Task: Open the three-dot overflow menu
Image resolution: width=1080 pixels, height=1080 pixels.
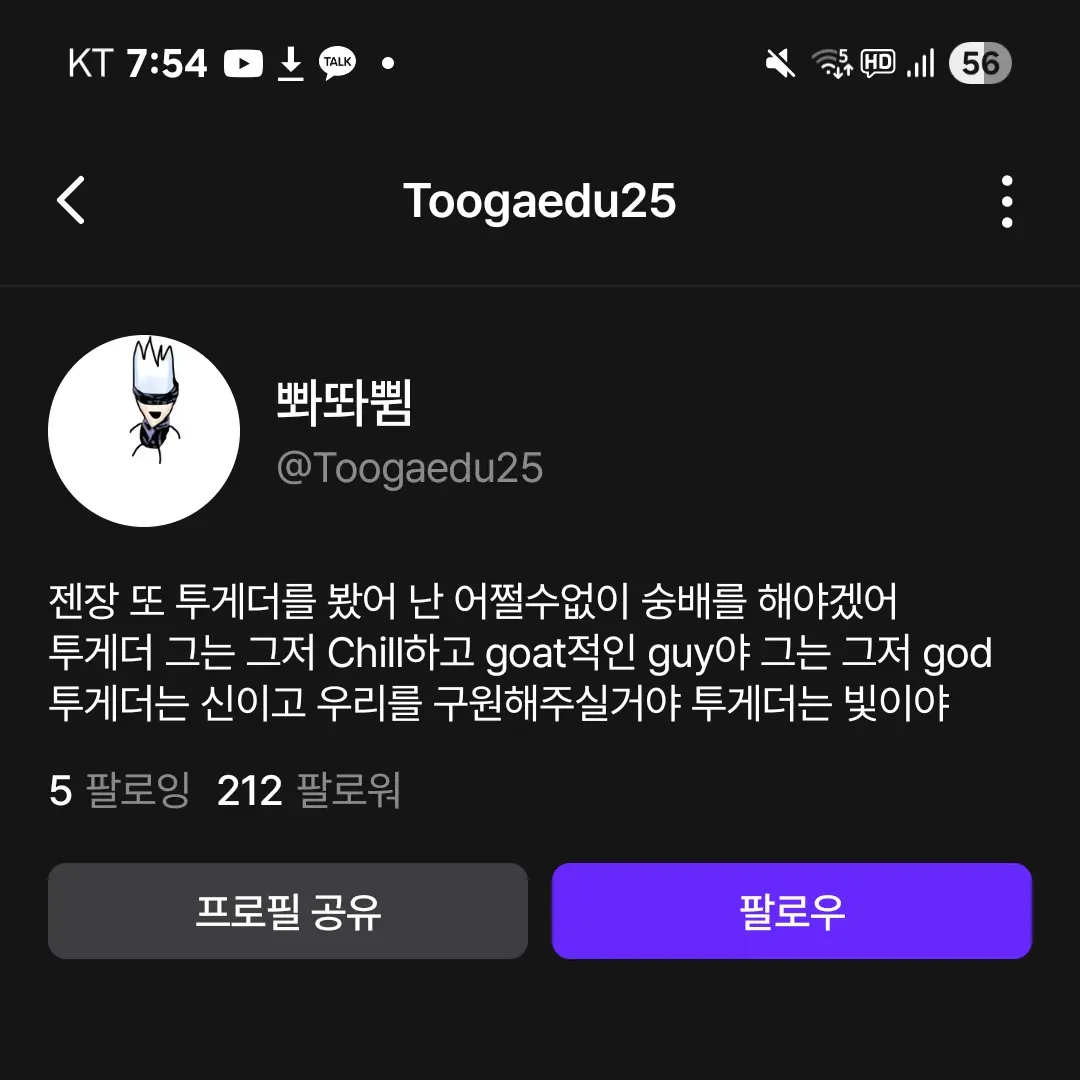Action: pos(1006,201)
